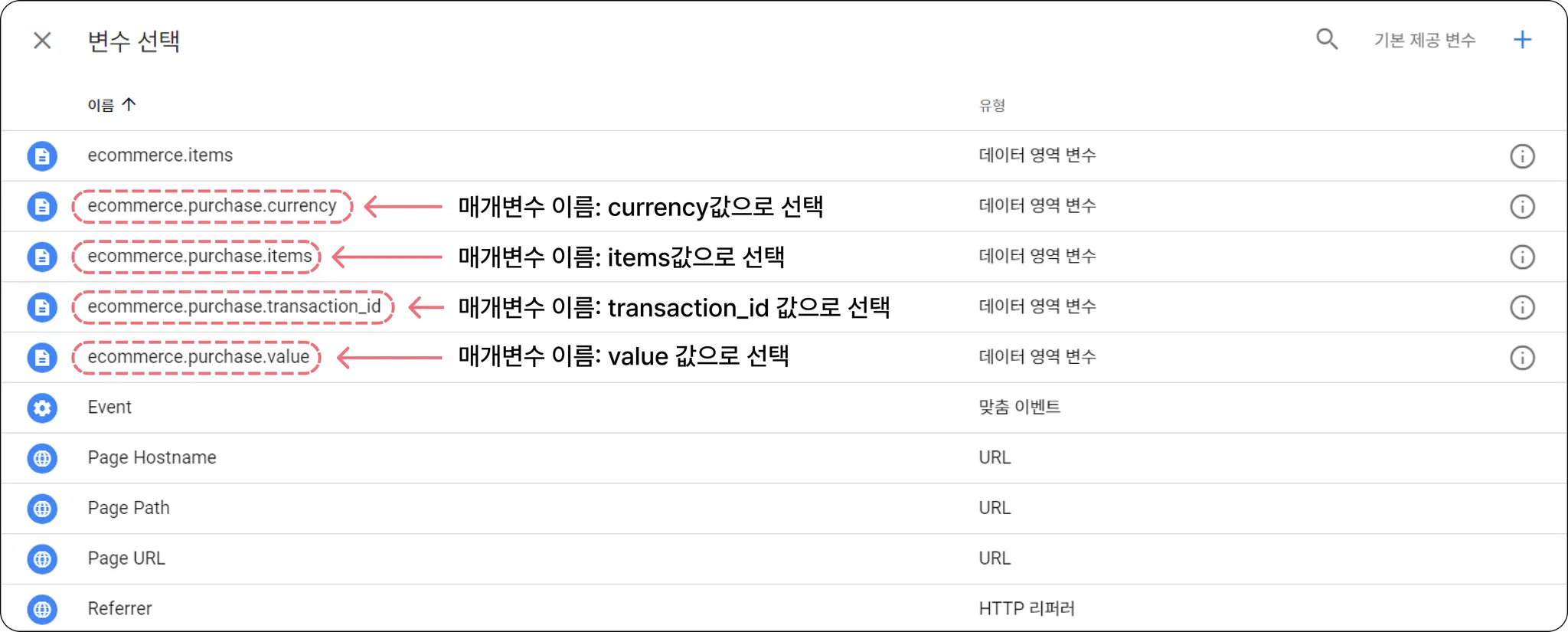
Task: Choose the ecommerce.purchase.value variable
Action: [x=198, y=357]
